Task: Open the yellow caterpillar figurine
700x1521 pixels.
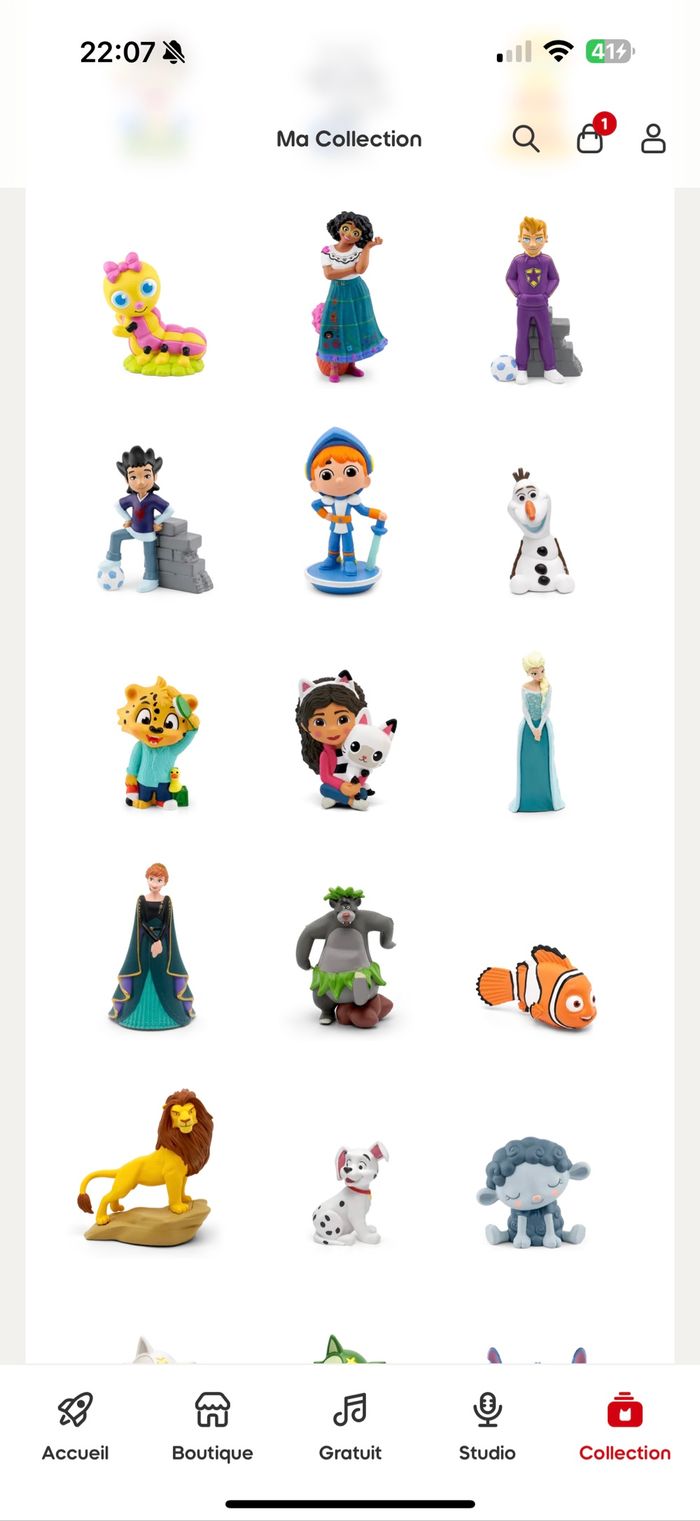Action: 153,314
